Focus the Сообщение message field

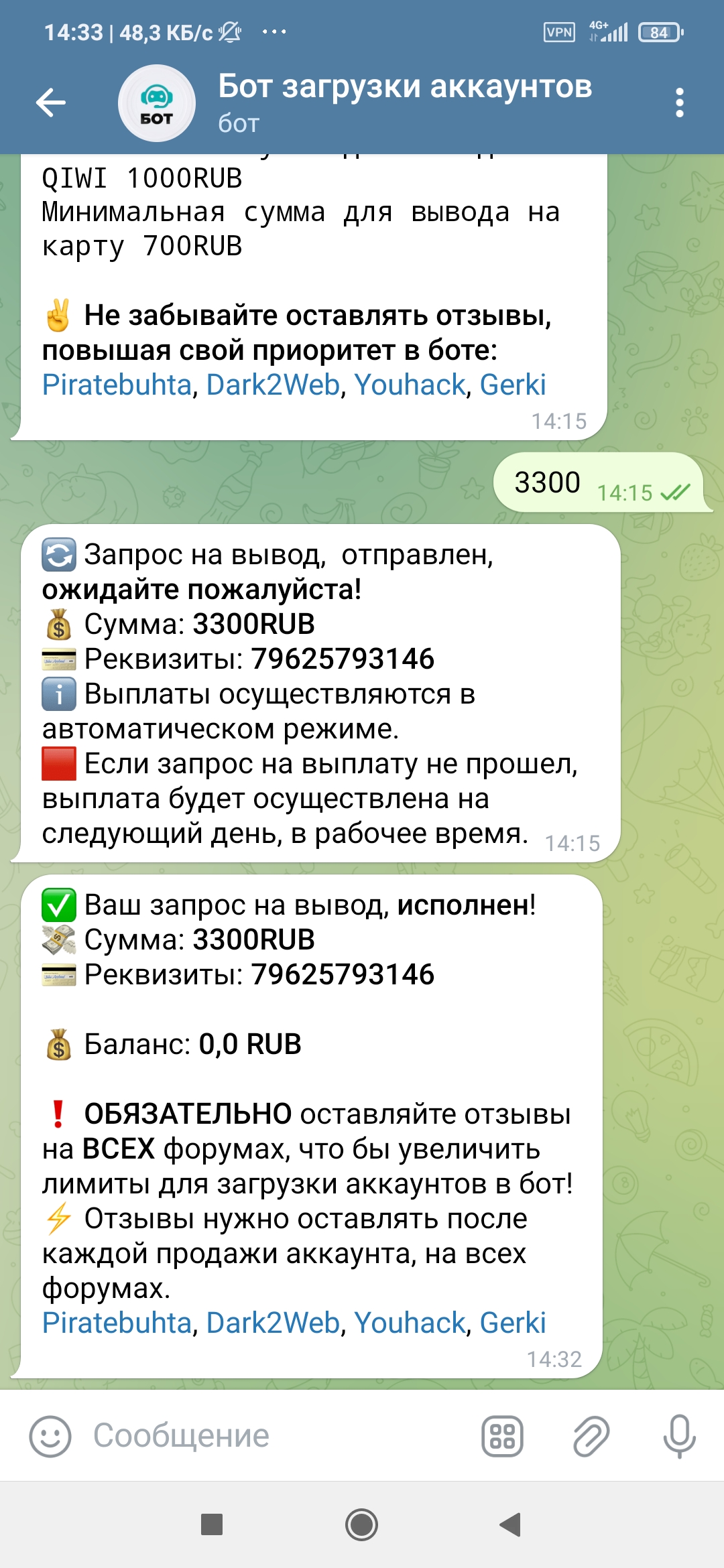268,1436
